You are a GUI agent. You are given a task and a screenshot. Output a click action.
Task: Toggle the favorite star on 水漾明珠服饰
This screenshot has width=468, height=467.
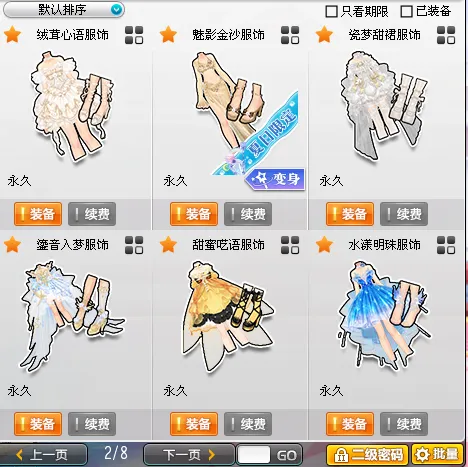pos(324,245)
